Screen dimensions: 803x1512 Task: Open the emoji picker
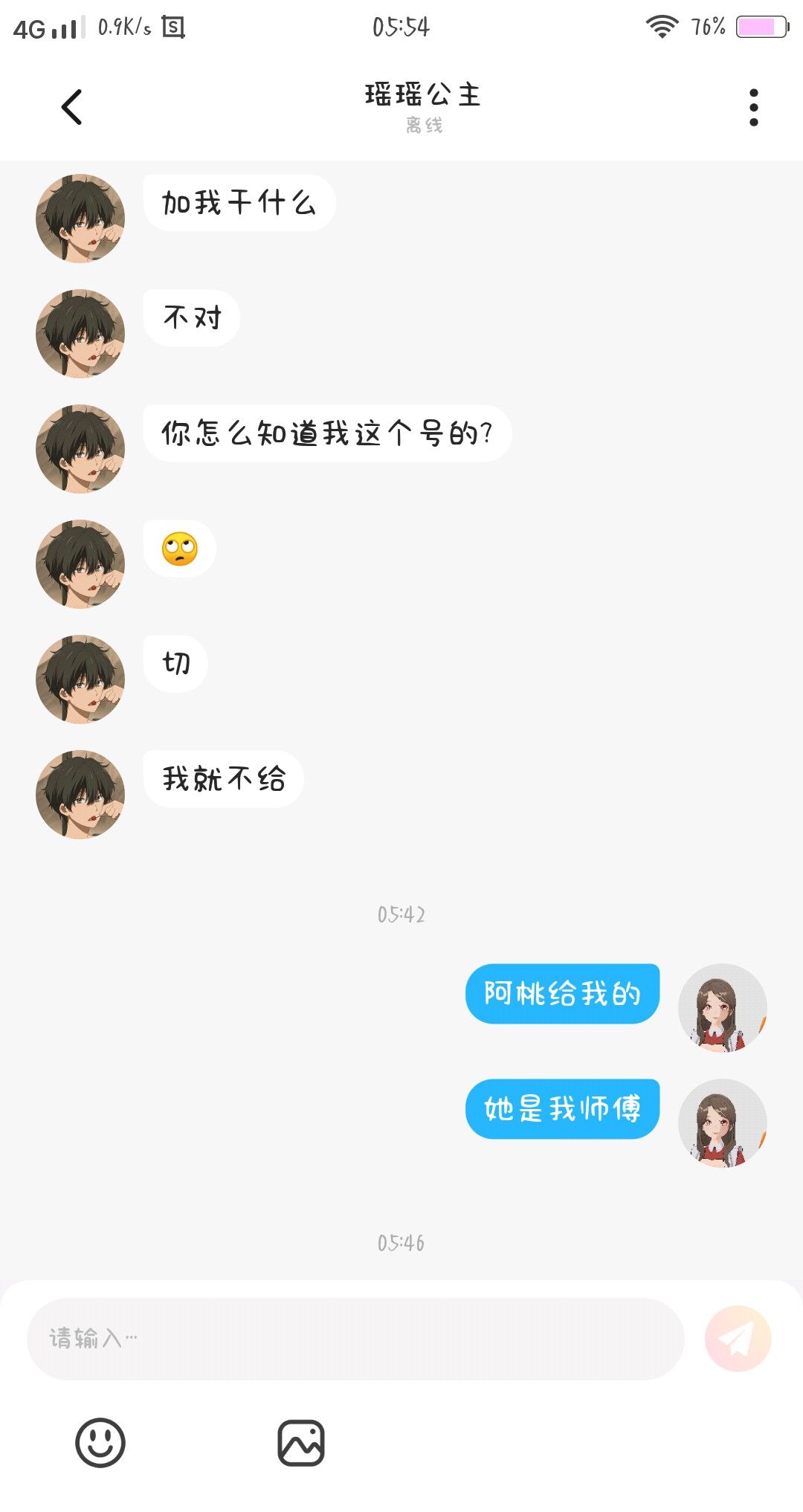pos(100,1443)
